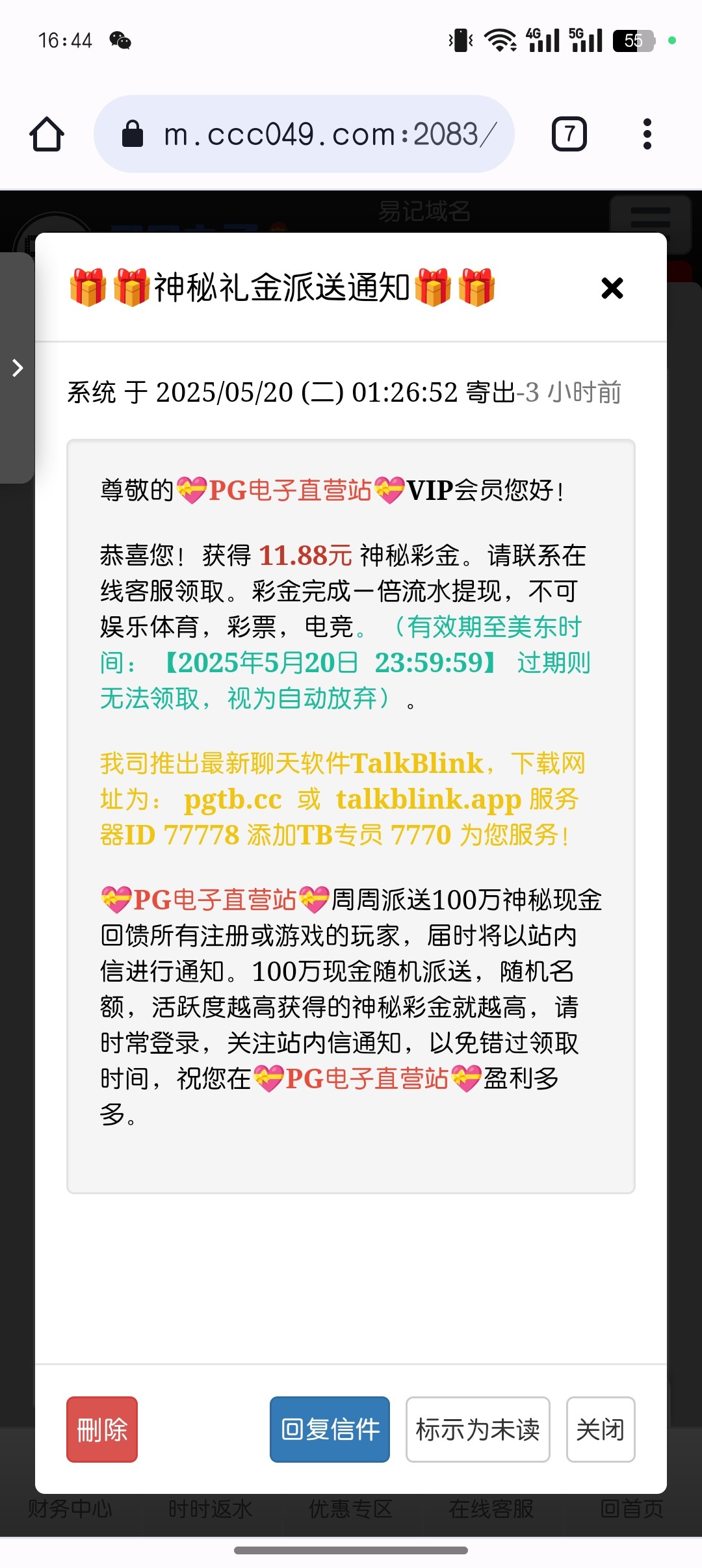Tap the 关闭 button to close
This screenshot has height=1568, width=702.
point(600,1430)
